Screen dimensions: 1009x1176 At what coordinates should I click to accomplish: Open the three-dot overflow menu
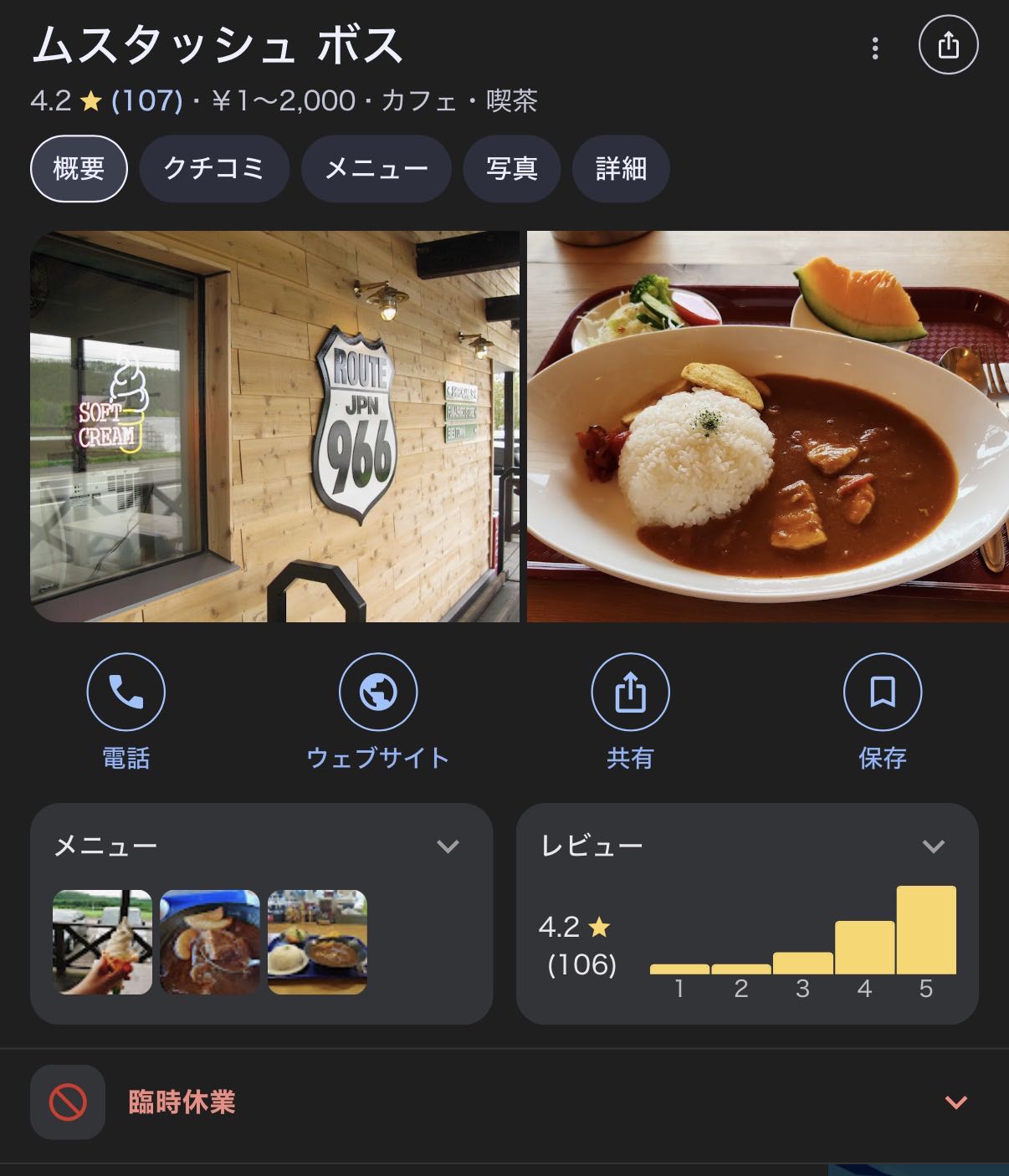pyautogui.click(x=875, y=48)
